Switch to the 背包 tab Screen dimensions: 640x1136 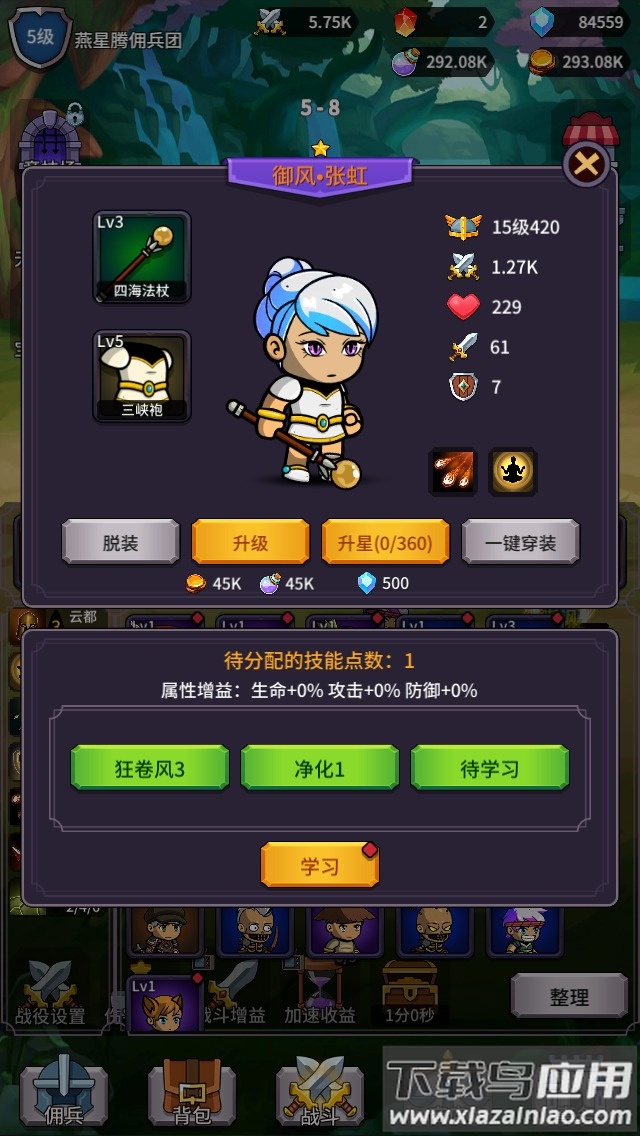point(191,1089)
